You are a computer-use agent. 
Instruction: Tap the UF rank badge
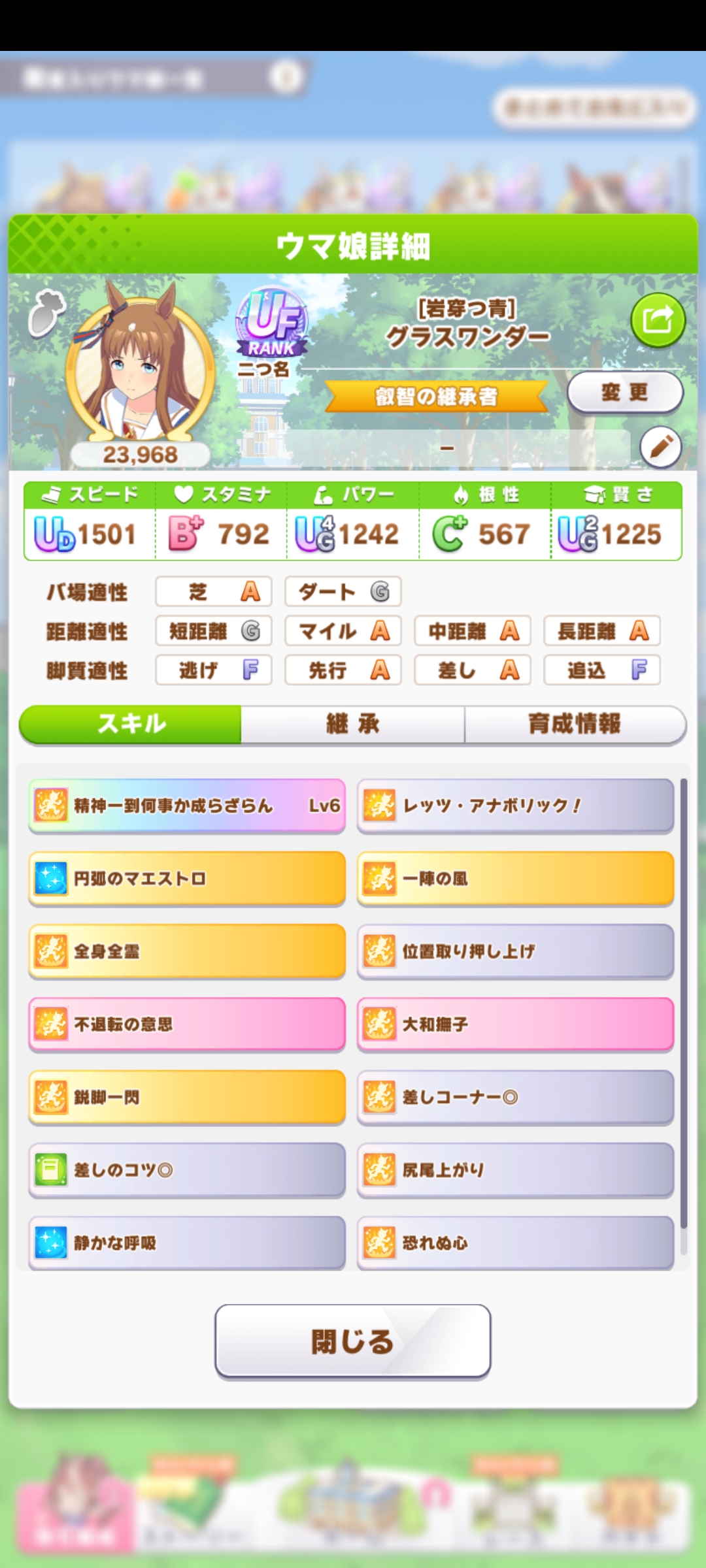271,323
